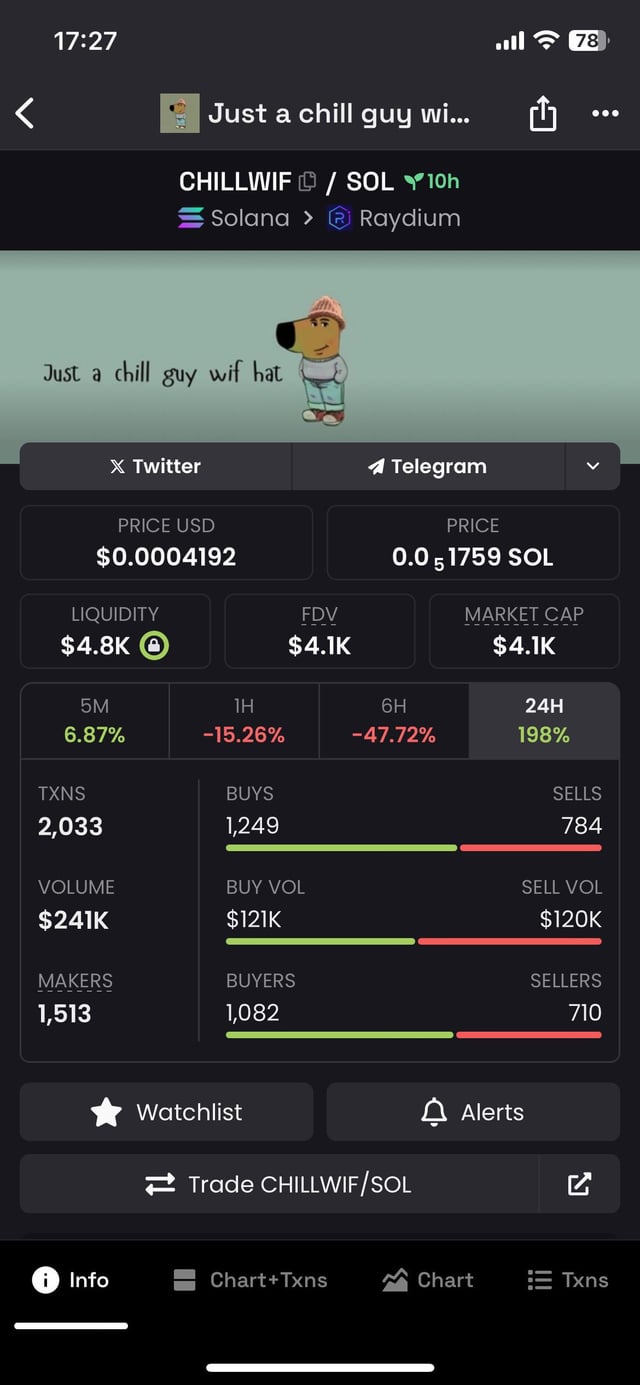Go back using the top-left arrow
Image resolution: width=640 pixels, height=1385 pixels.
[26, 113]
